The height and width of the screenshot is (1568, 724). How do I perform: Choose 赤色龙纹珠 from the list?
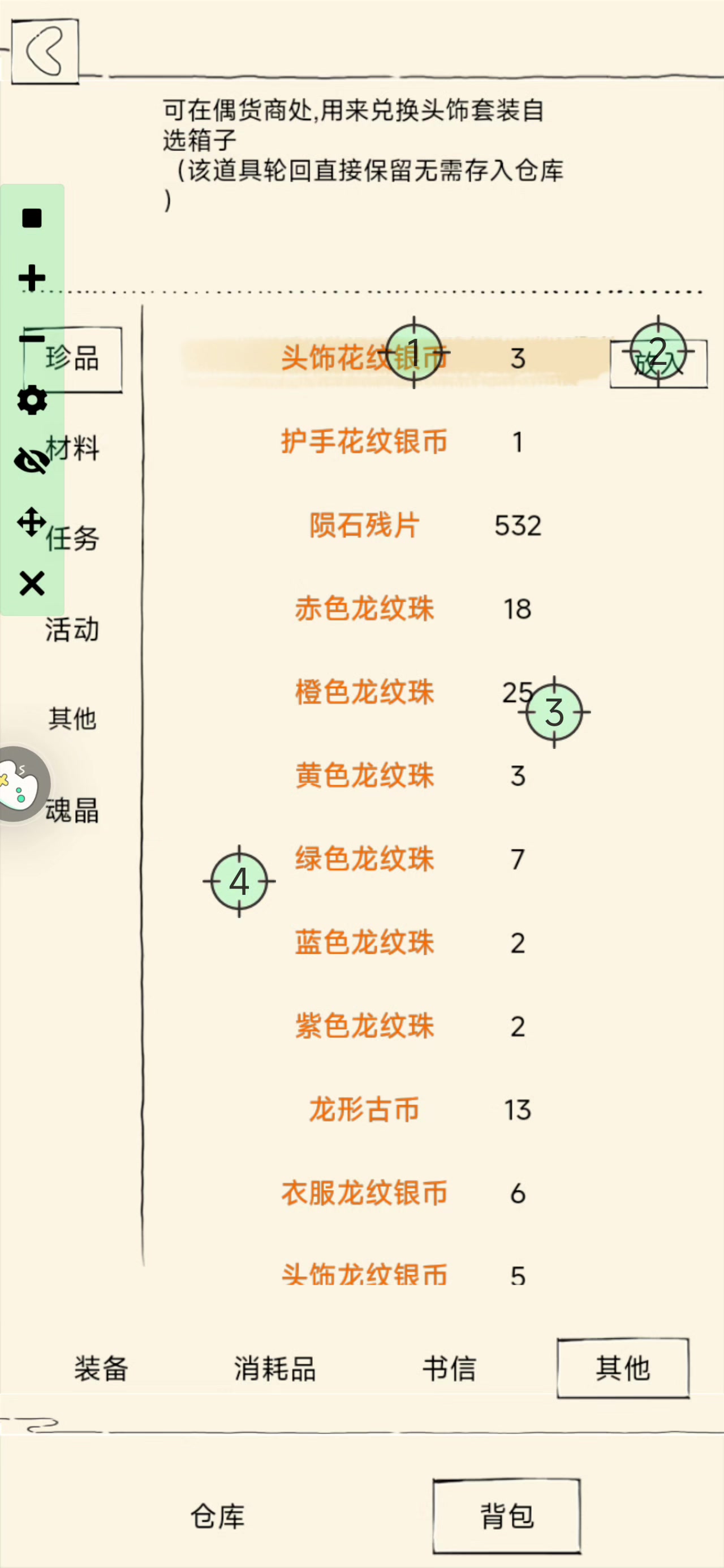tap(364, 608)
